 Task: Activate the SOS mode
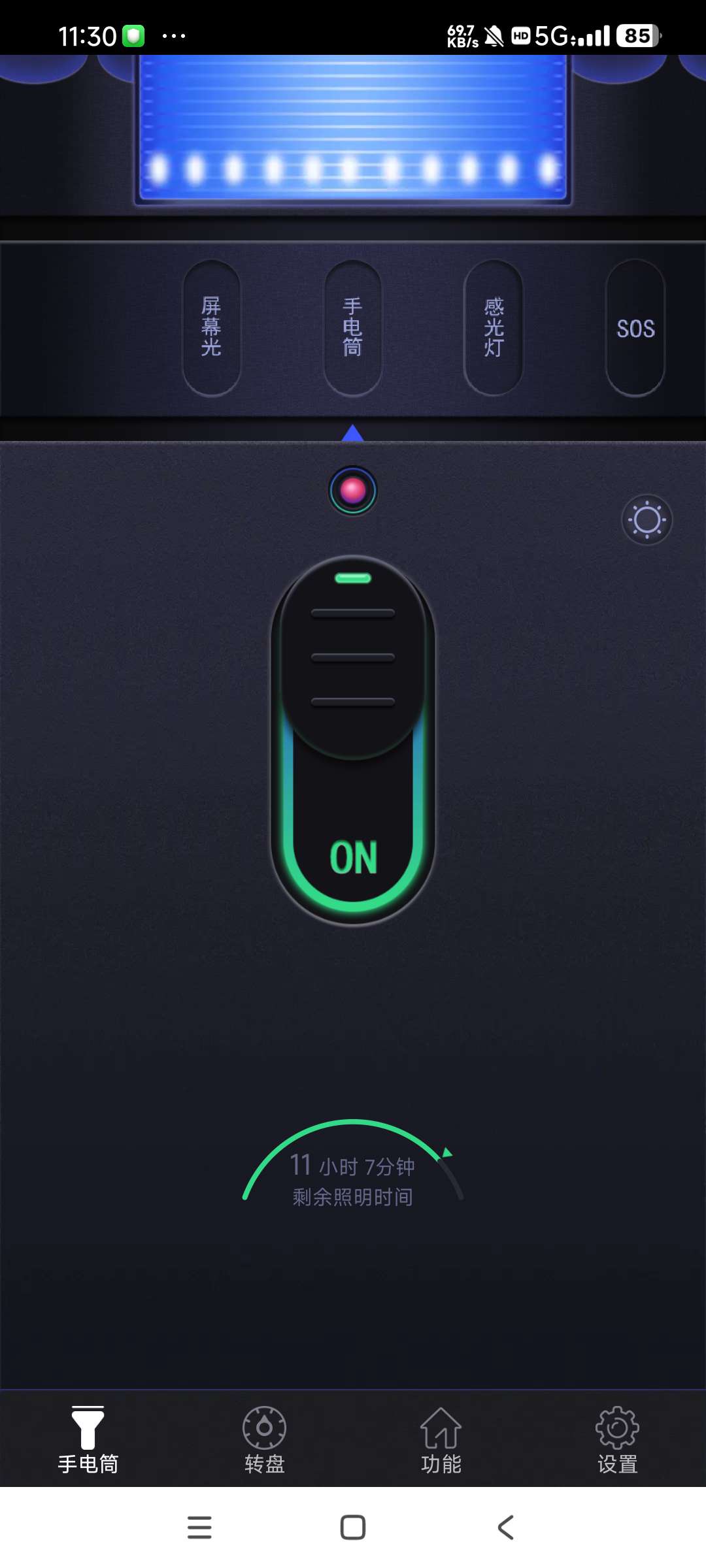pos(635,328)
